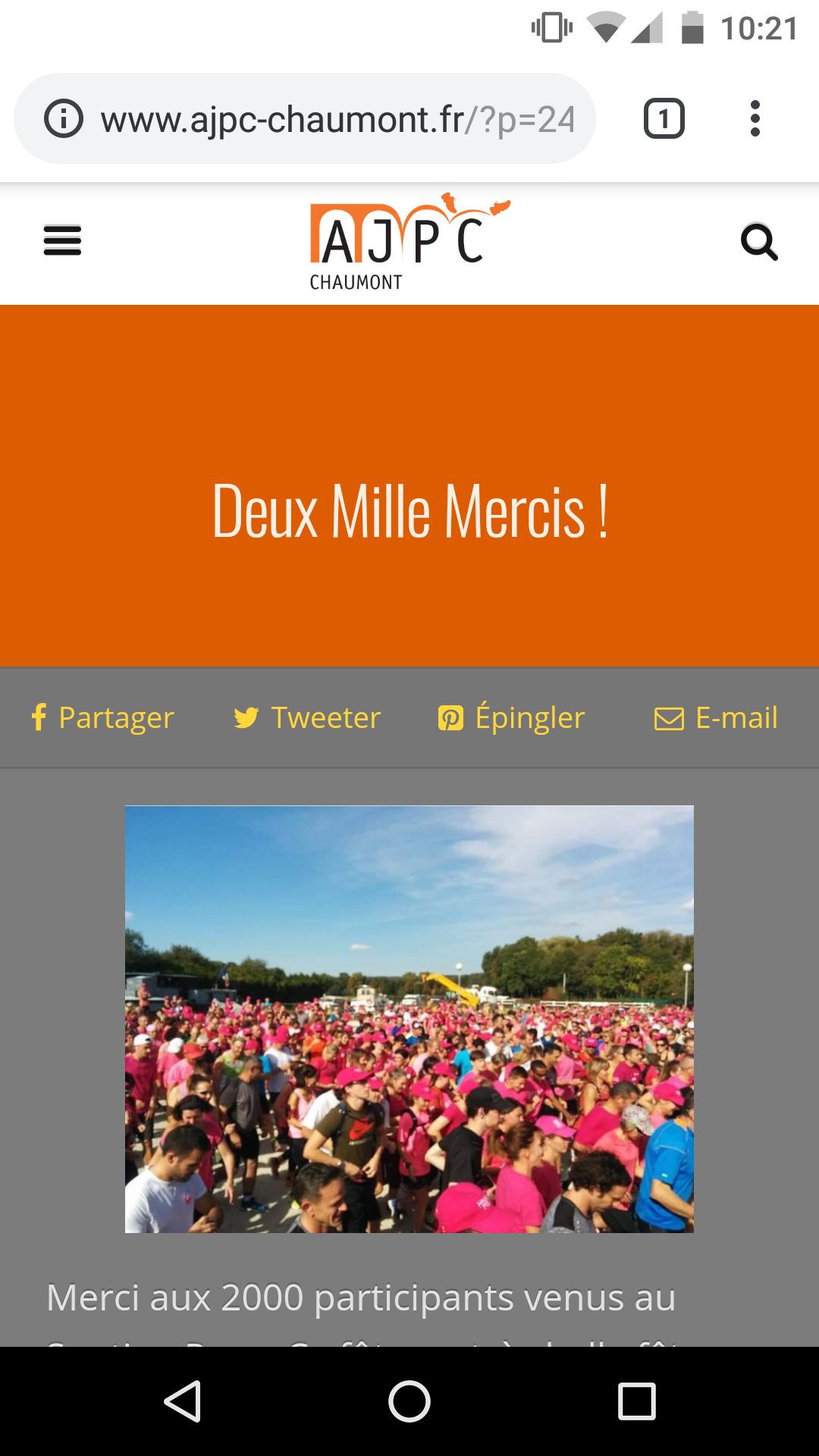Open the browser tab switcher

pos(664,118)
